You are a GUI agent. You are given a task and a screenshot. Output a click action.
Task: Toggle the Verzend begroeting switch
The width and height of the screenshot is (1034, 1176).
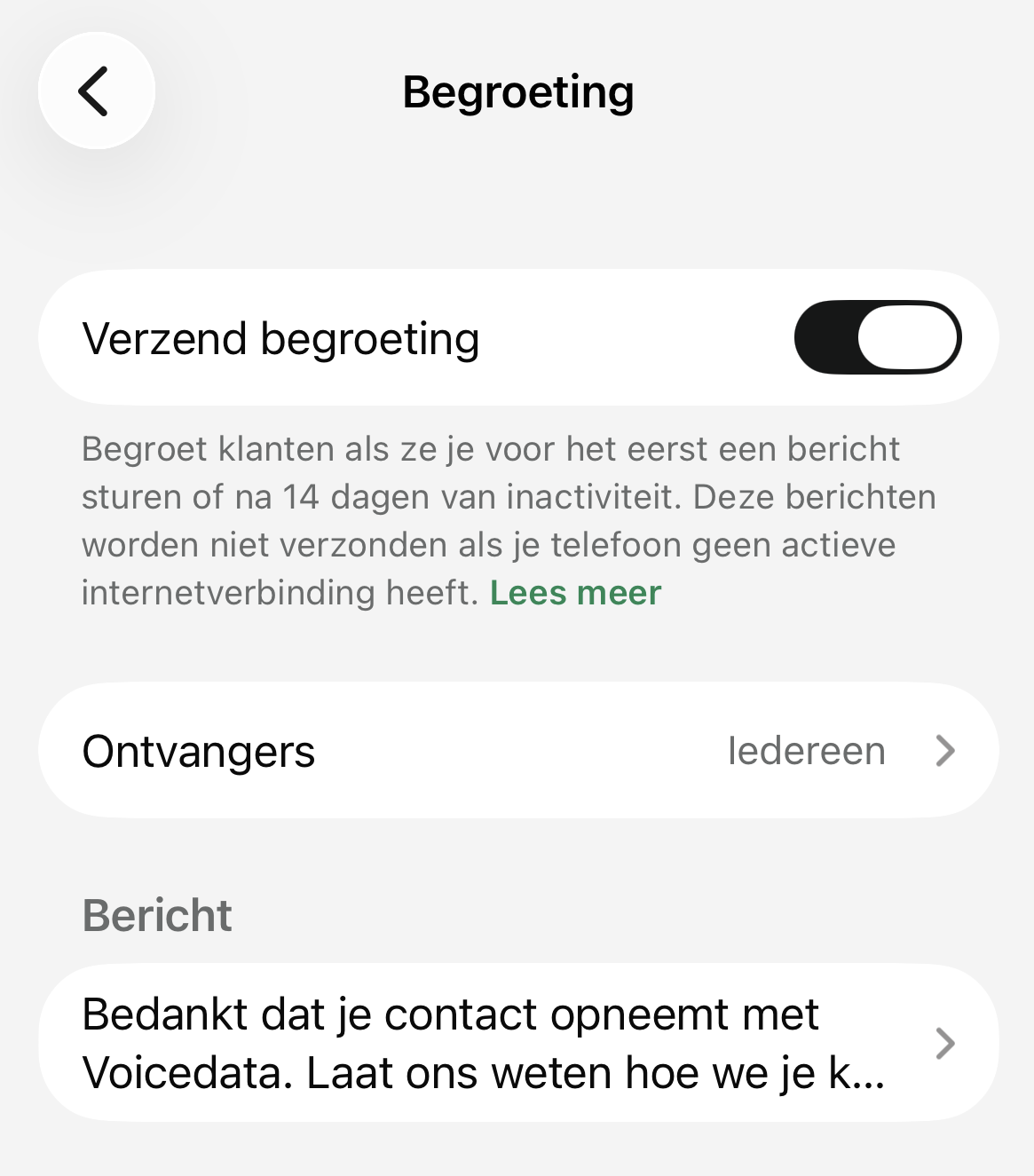point(877,337)
